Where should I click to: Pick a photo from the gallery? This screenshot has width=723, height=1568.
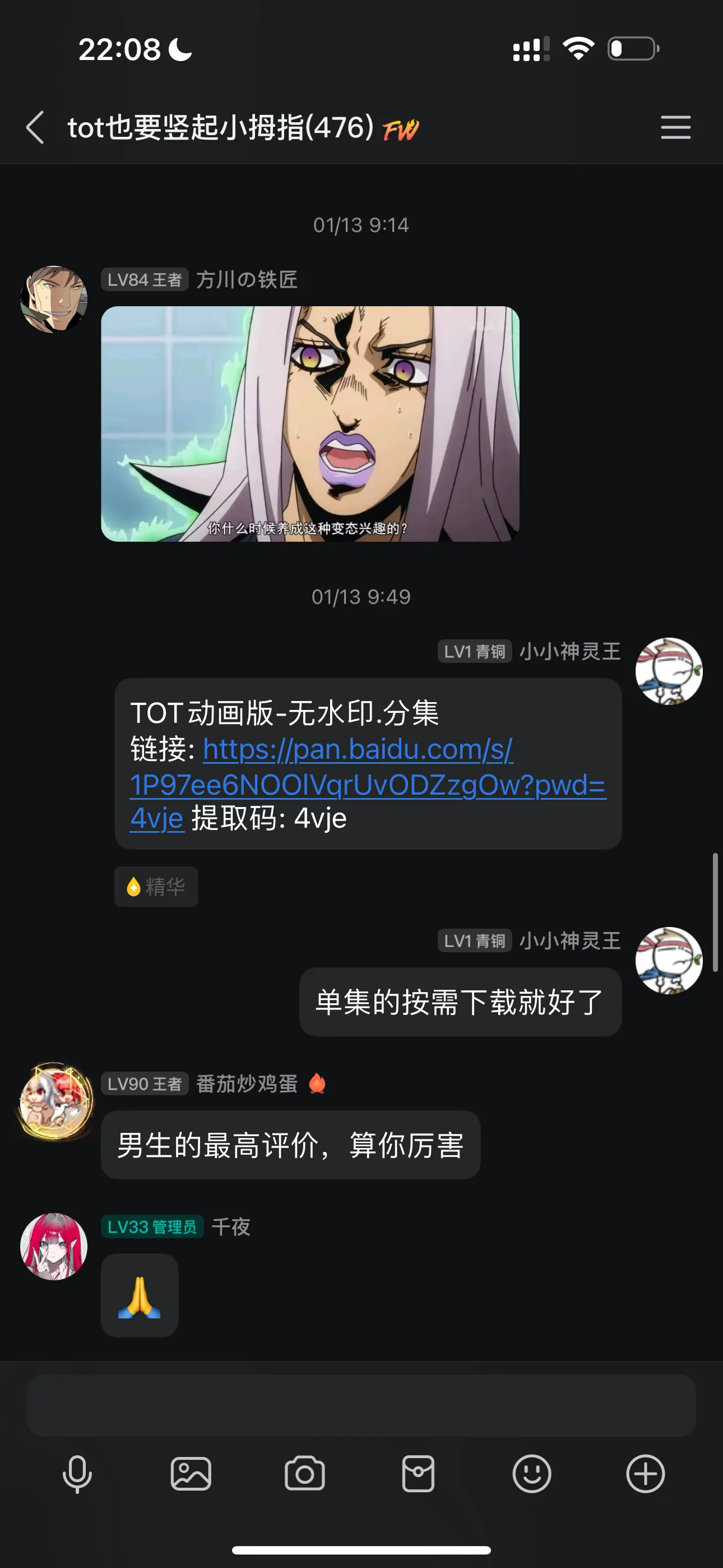coord(191,1474)
